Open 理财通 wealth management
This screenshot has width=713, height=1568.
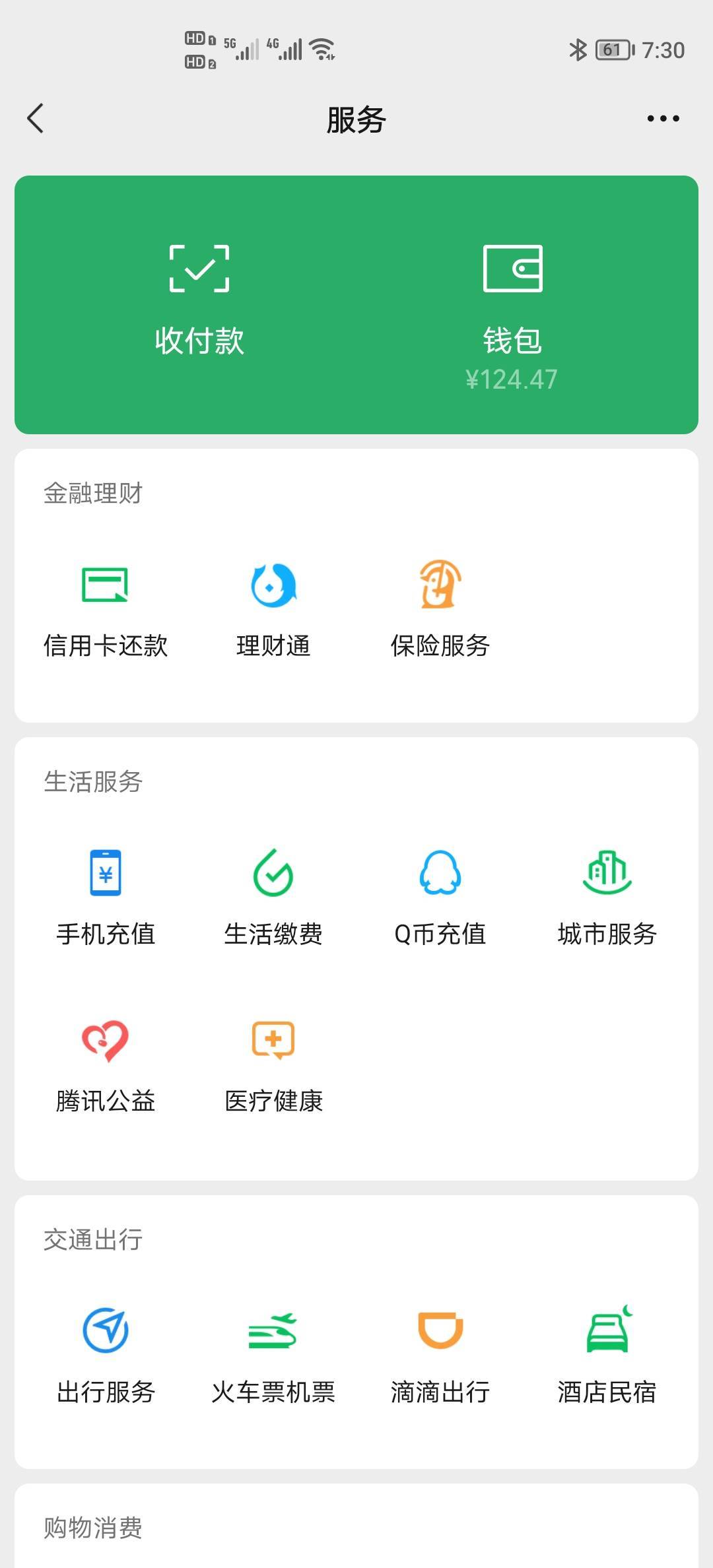(x=273, y=610)
